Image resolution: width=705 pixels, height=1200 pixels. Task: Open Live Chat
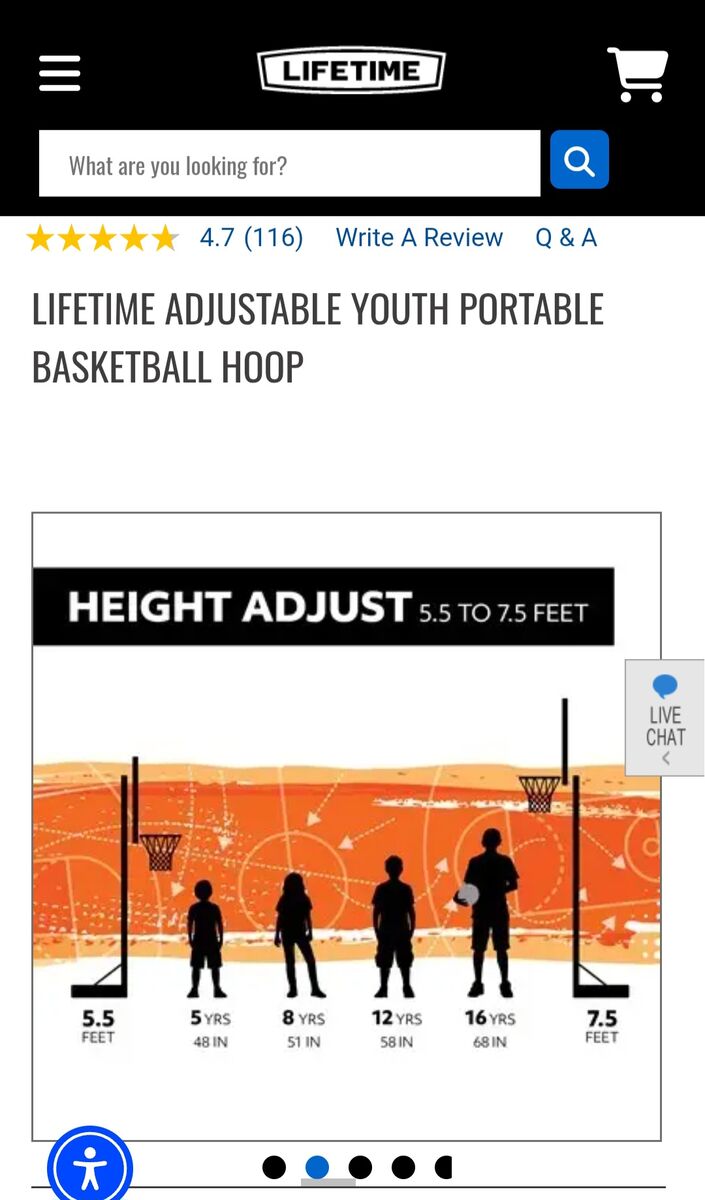coord(665,718)
